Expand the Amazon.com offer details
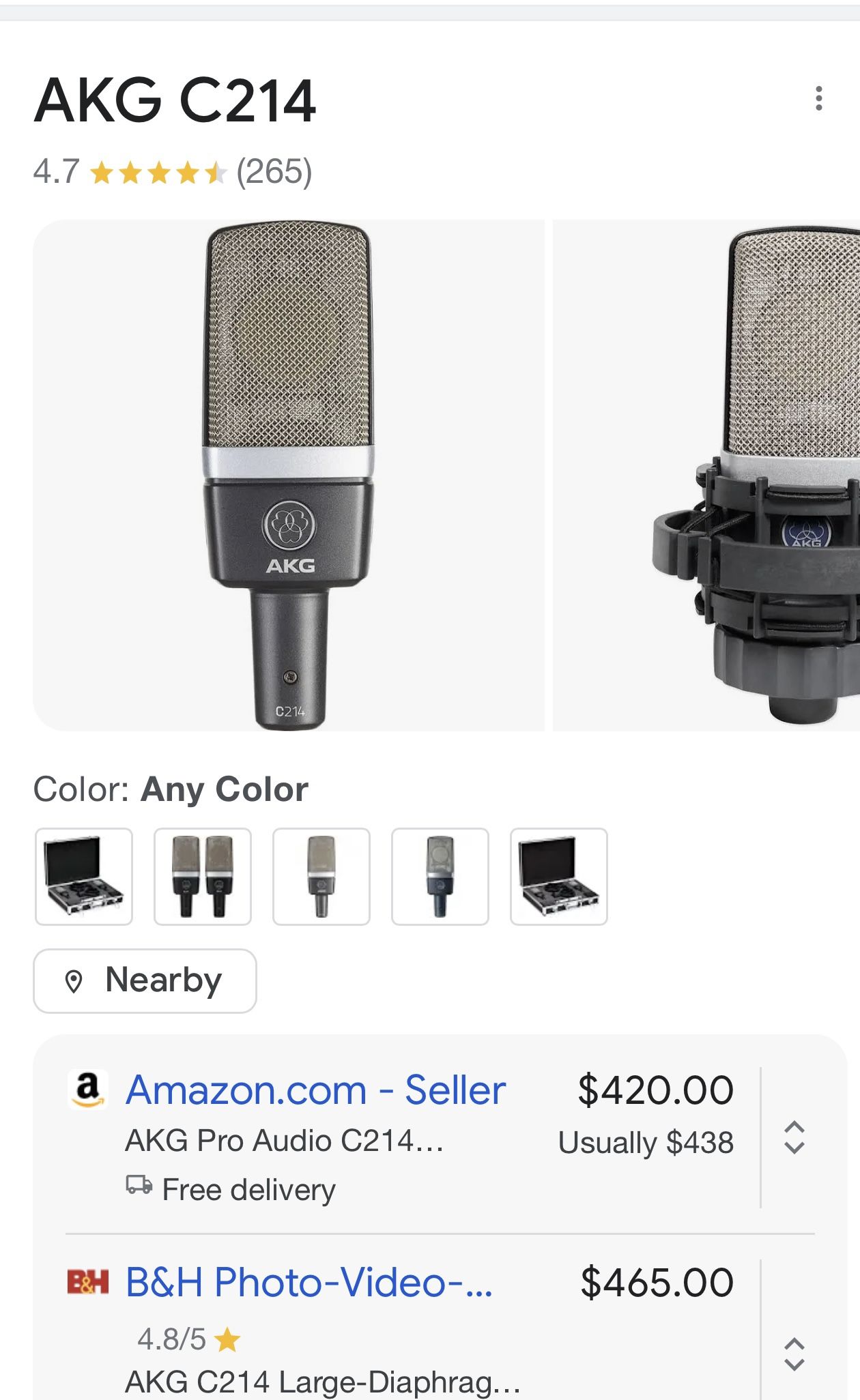Image resolution: width=860 pixels, height=1400 pixels. [x=794, y=1137]
